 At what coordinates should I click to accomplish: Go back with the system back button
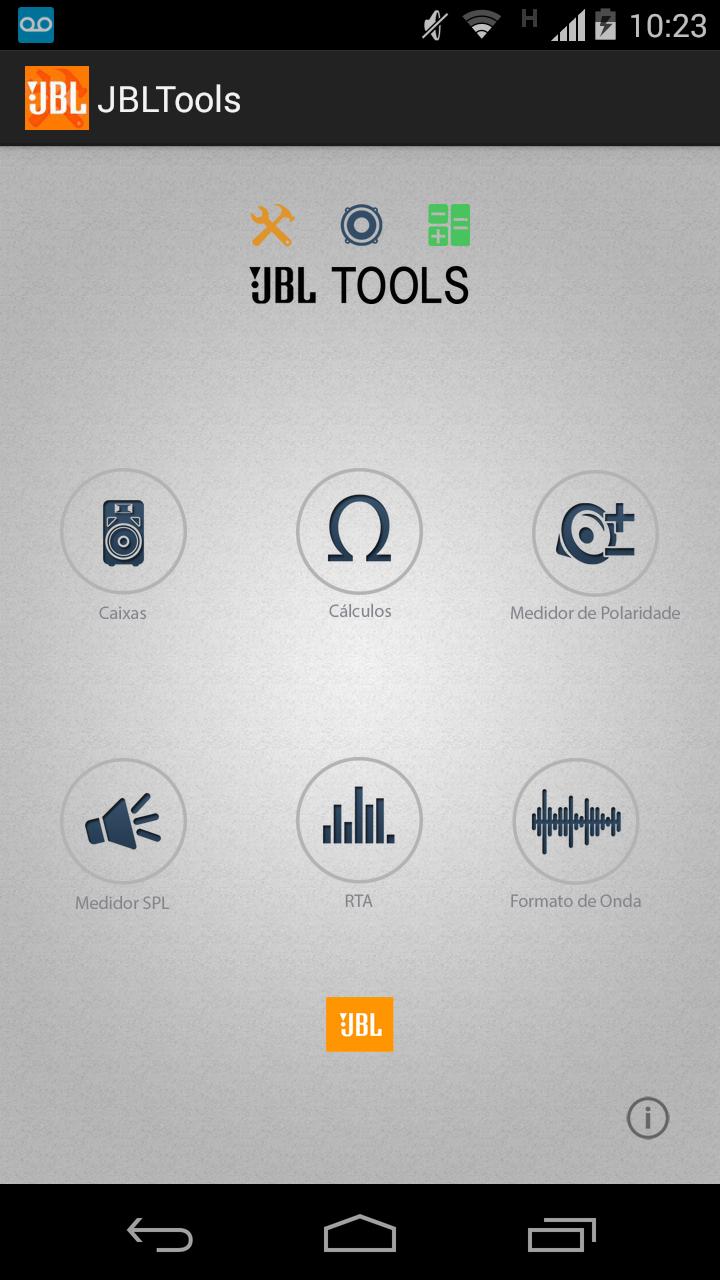pos(160,1235)
